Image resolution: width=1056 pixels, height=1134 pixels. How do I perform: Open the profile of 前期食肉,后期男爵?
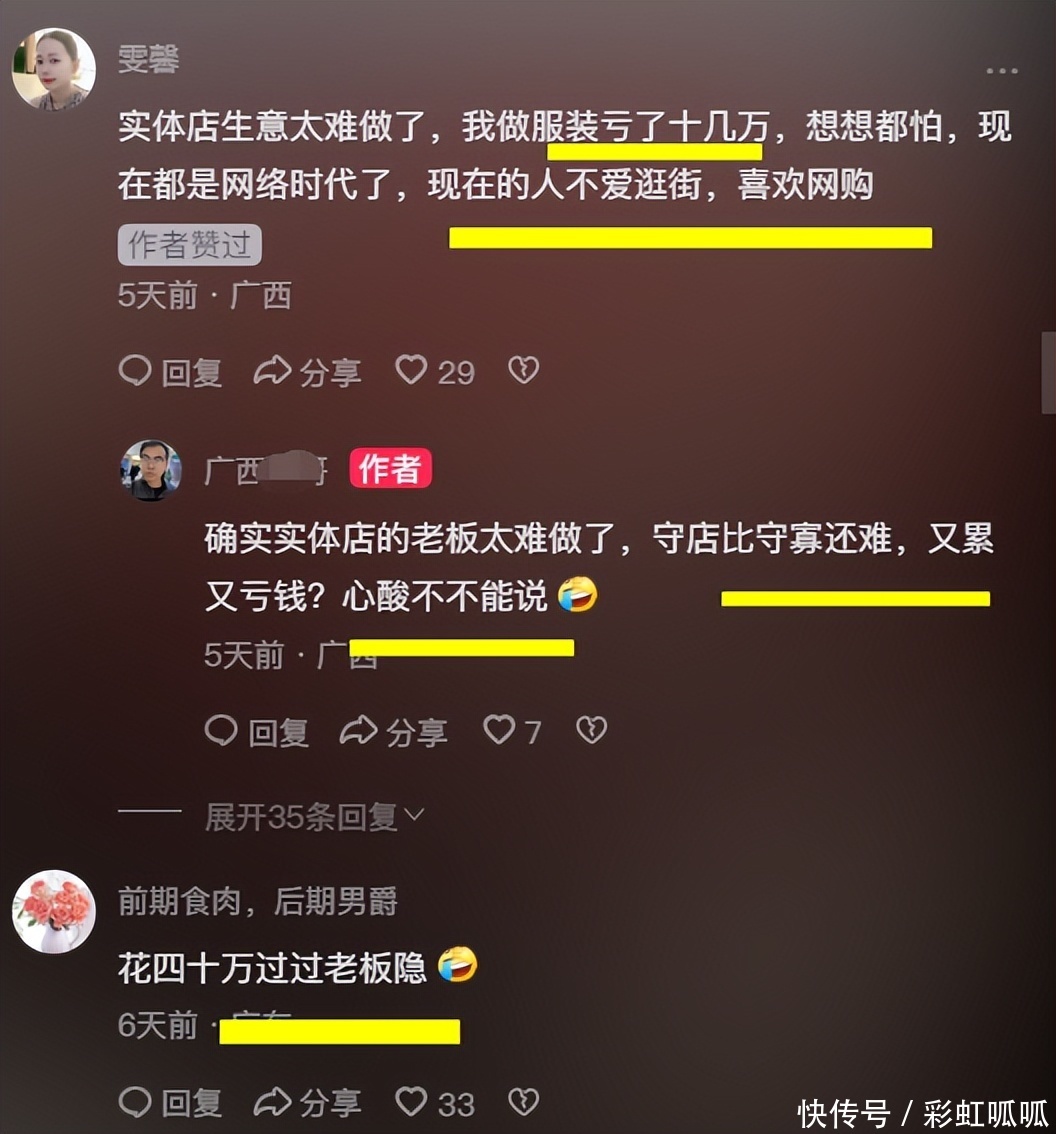click(53, 911)
